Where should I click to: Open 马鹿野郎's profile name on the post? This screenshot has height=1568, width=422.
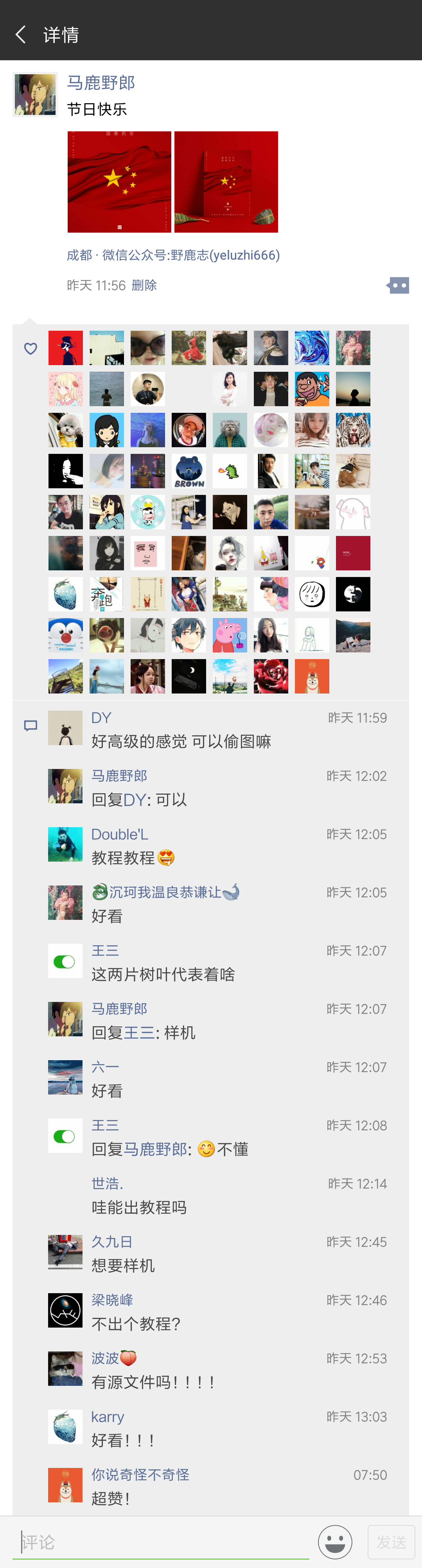(101, 83)
